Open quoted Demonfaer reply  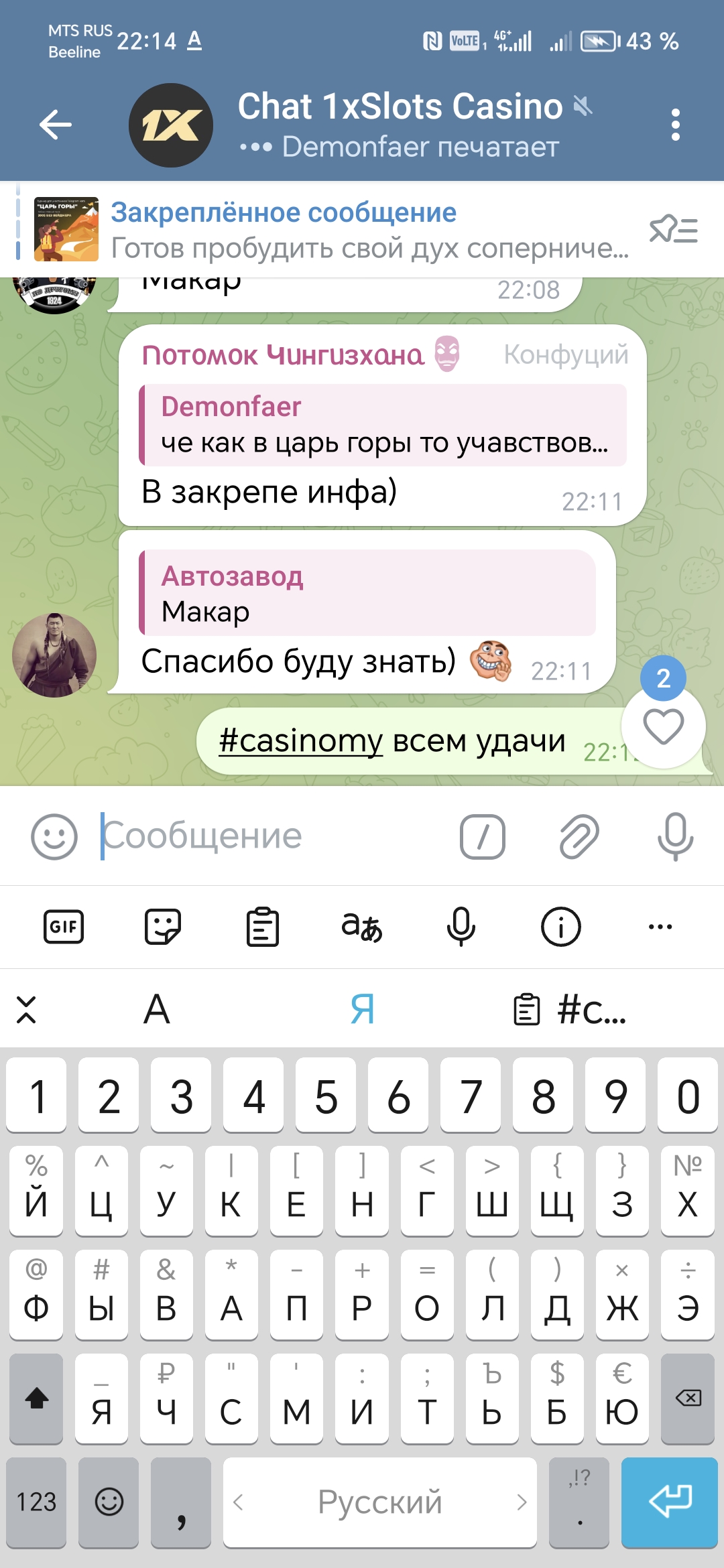[x=383, y=425]
